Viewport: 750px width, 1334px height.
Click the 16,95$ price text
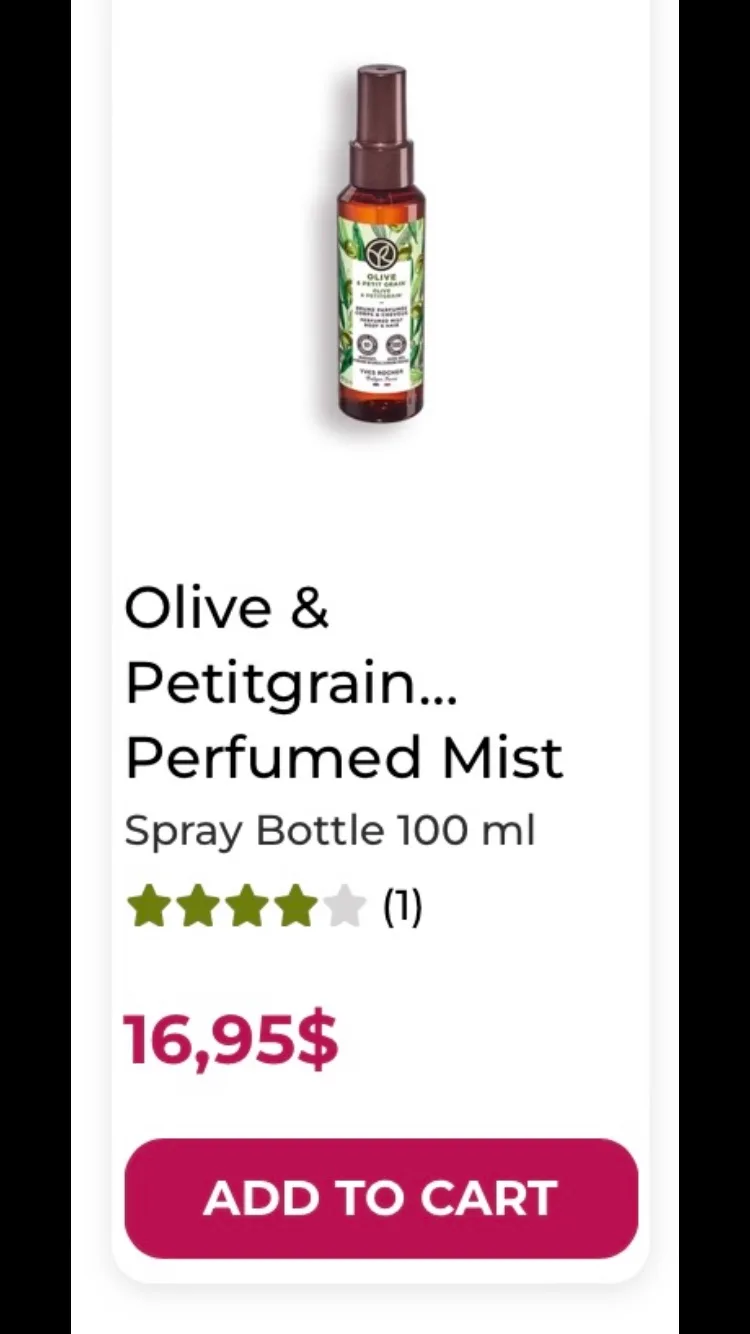[230, 1042]
